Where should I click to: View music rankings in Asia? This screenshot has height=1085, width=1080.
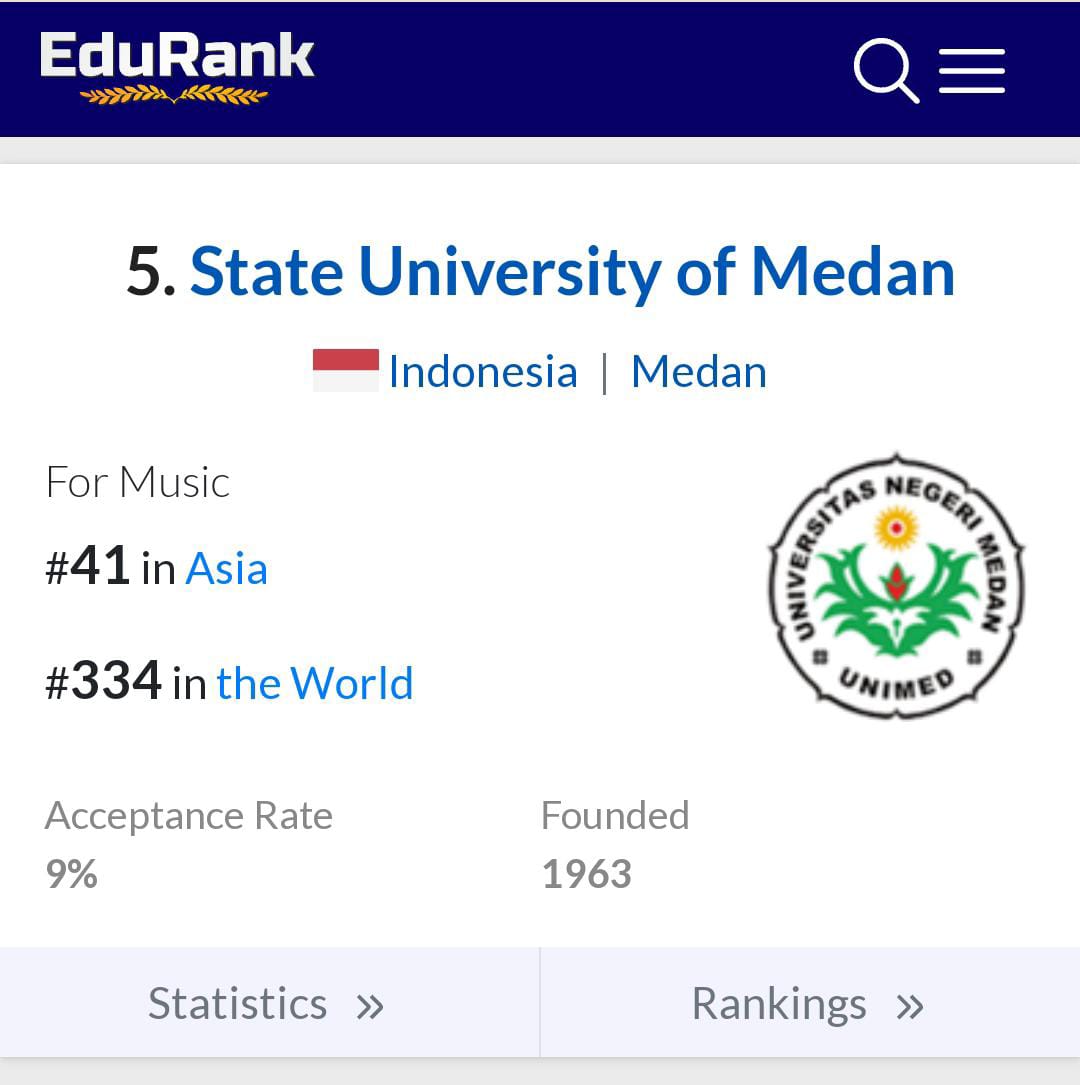[227, 569]
